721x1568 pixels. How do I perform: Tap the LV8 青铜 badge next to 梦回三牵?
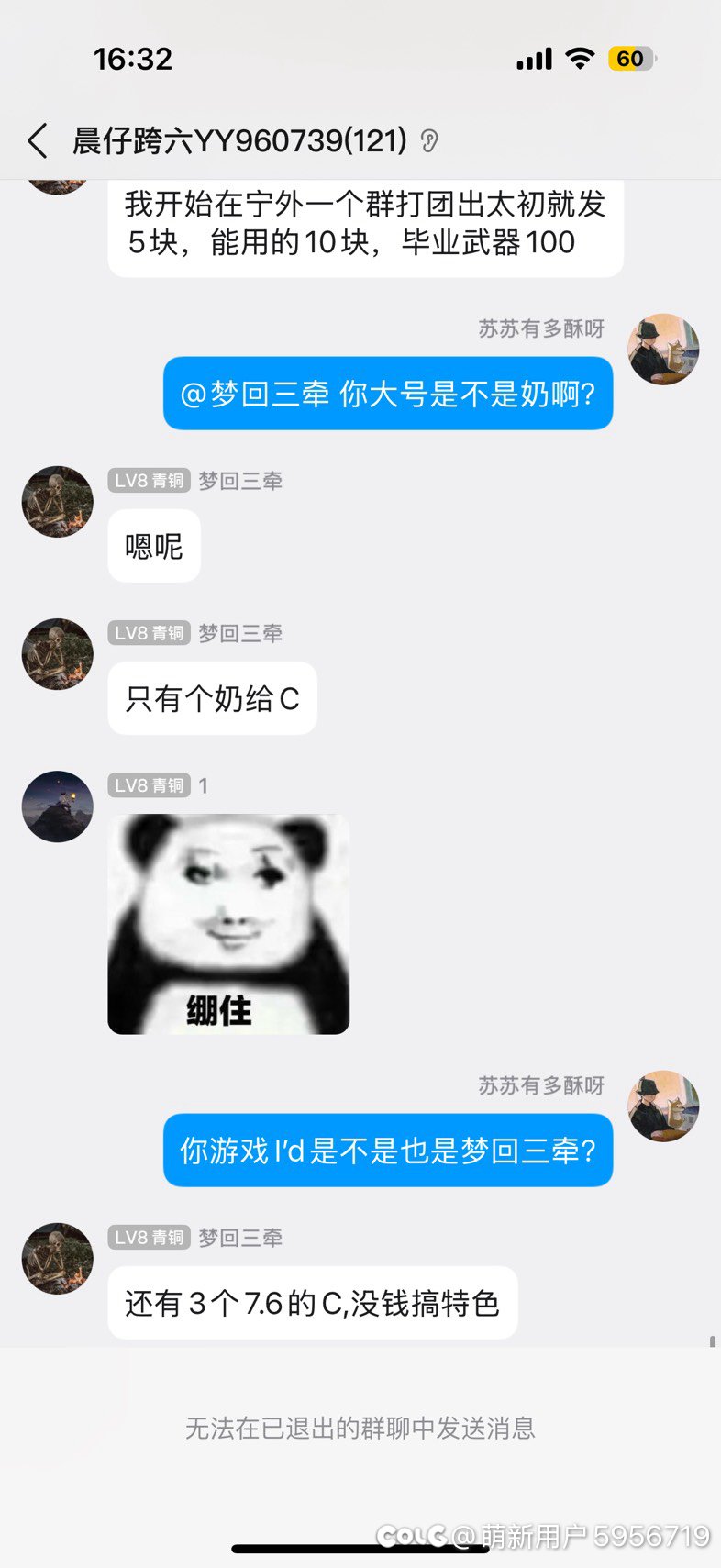148,480
